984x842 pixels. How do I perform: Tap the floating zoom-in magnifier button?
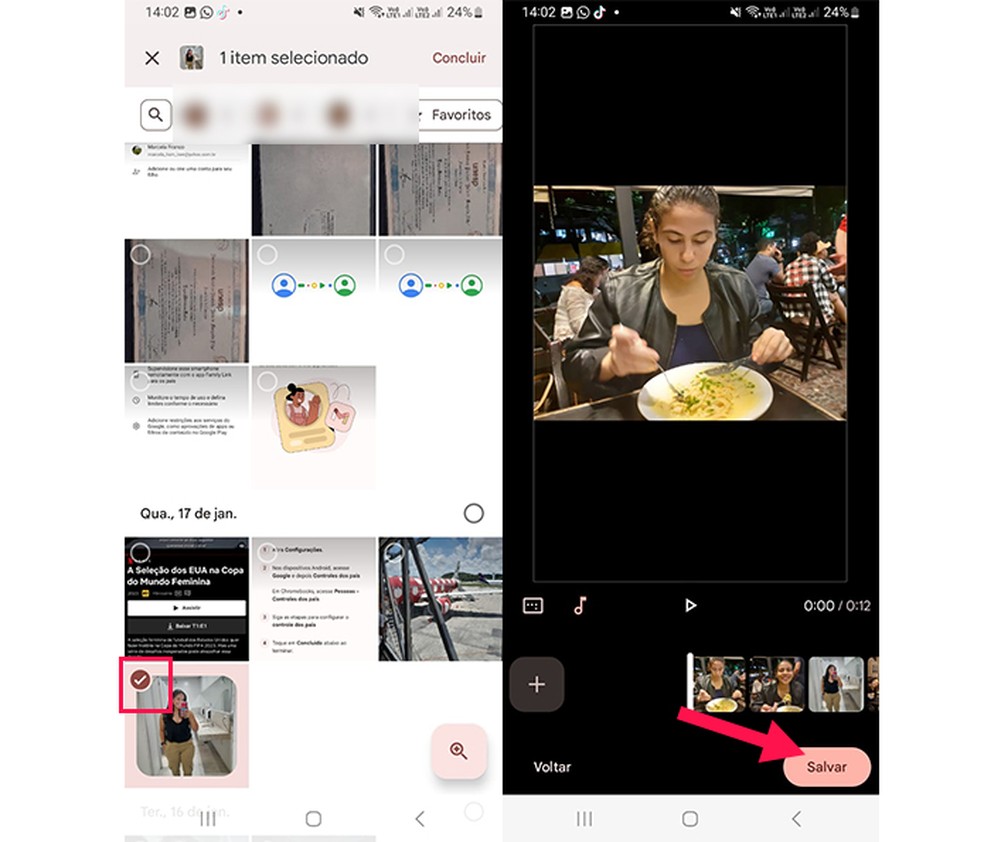pyautogui.click(x=458, y=751)
